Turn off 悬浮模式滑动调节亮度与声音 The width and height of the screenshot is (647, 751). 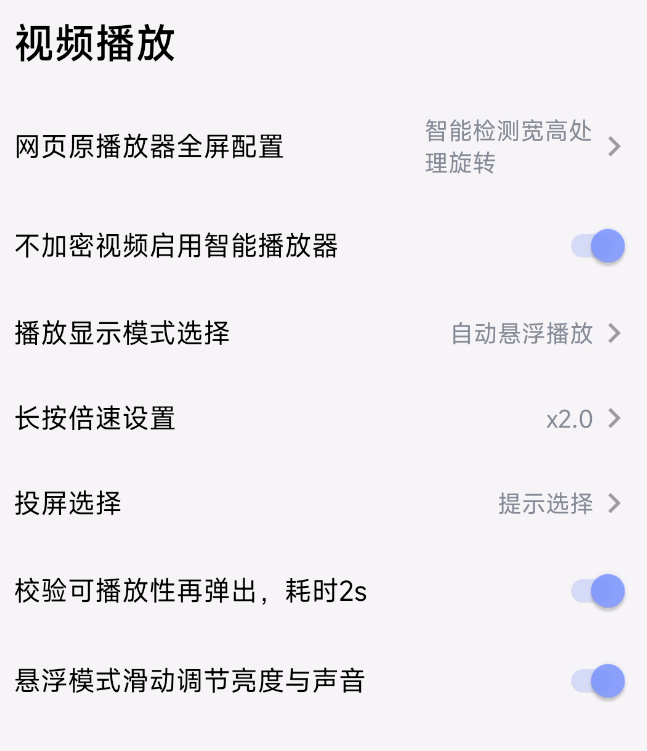tap(598, 682)
